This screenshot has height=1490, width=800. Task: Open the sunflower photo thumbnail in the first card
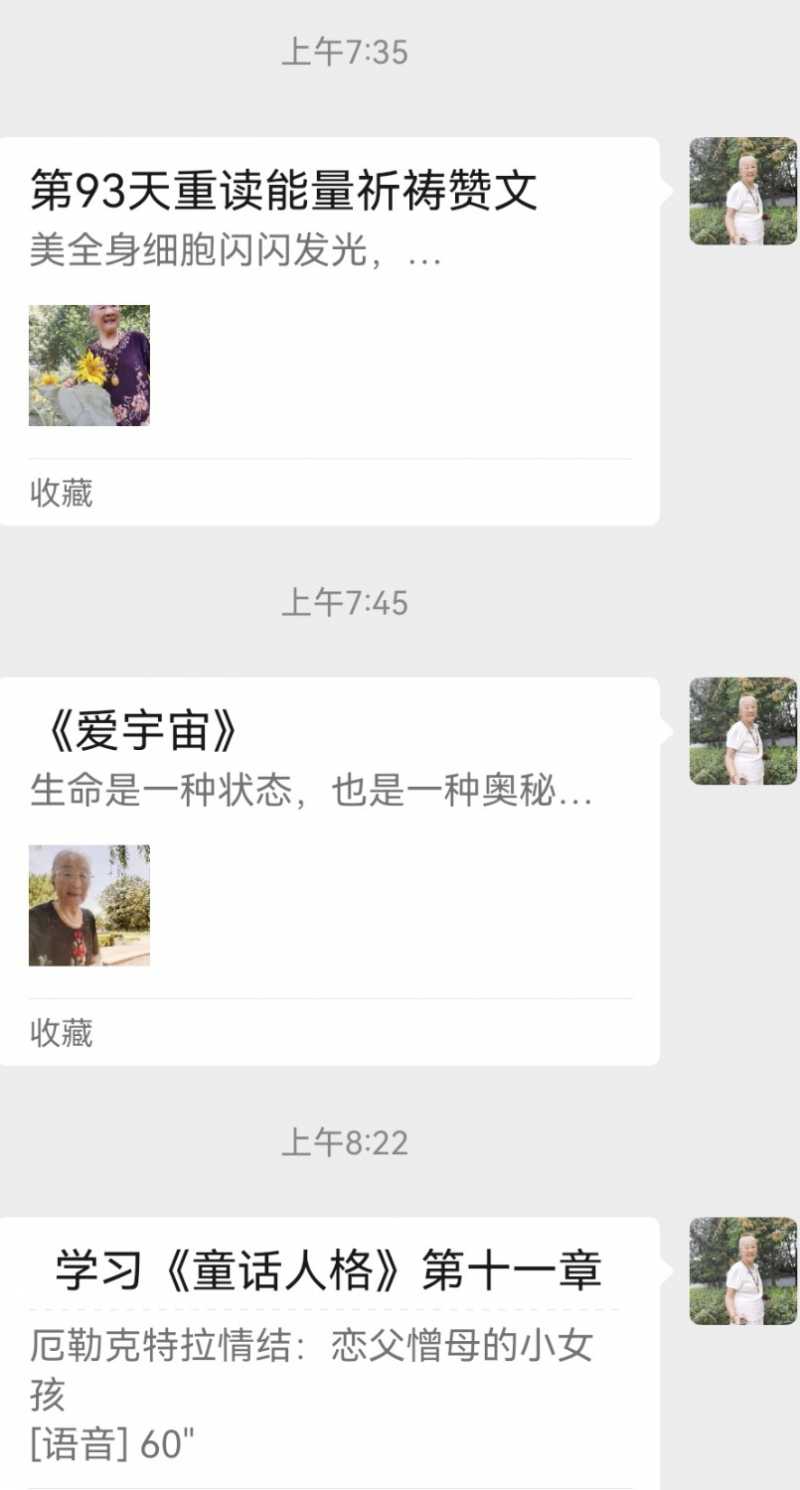89,365
